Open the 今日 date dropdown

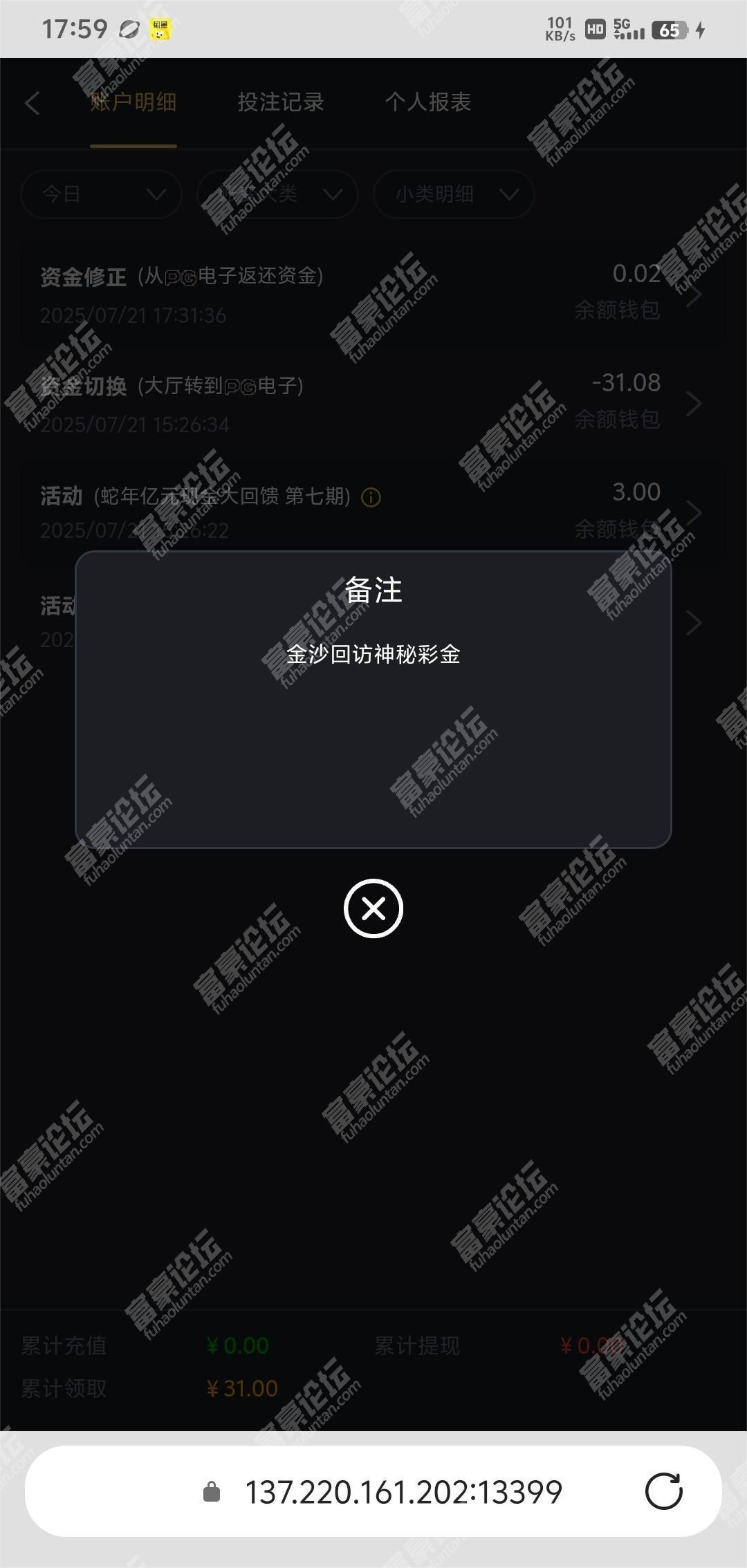pos(102,194)
